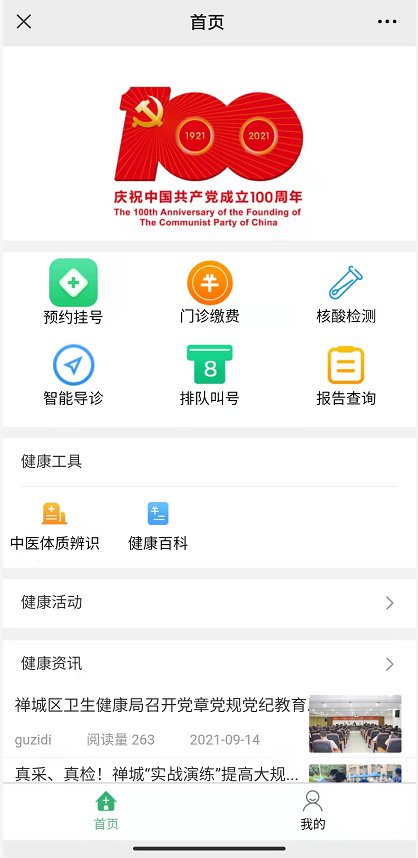
Task: Open 门诊缴费 outpatient payment
Action: tap(210, 292)
